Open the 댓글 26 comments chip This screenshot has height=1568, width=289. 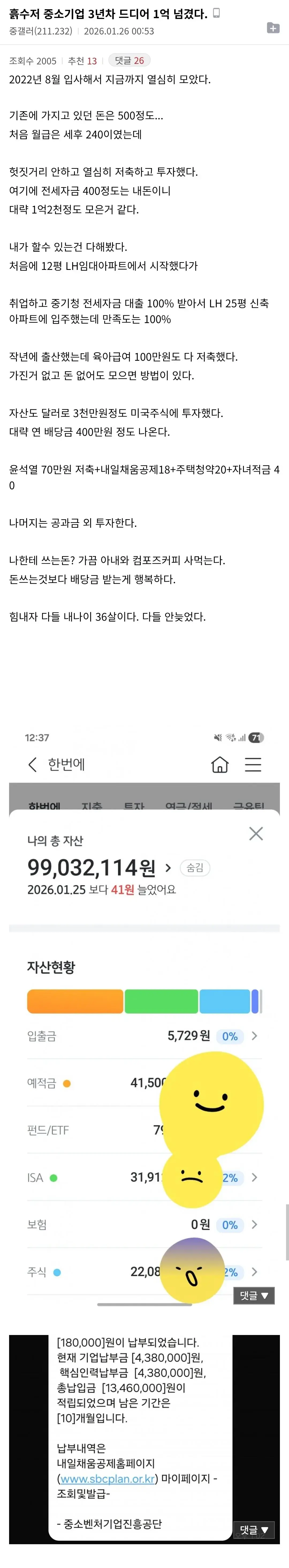pyautogui.click(x=129, y=60)
